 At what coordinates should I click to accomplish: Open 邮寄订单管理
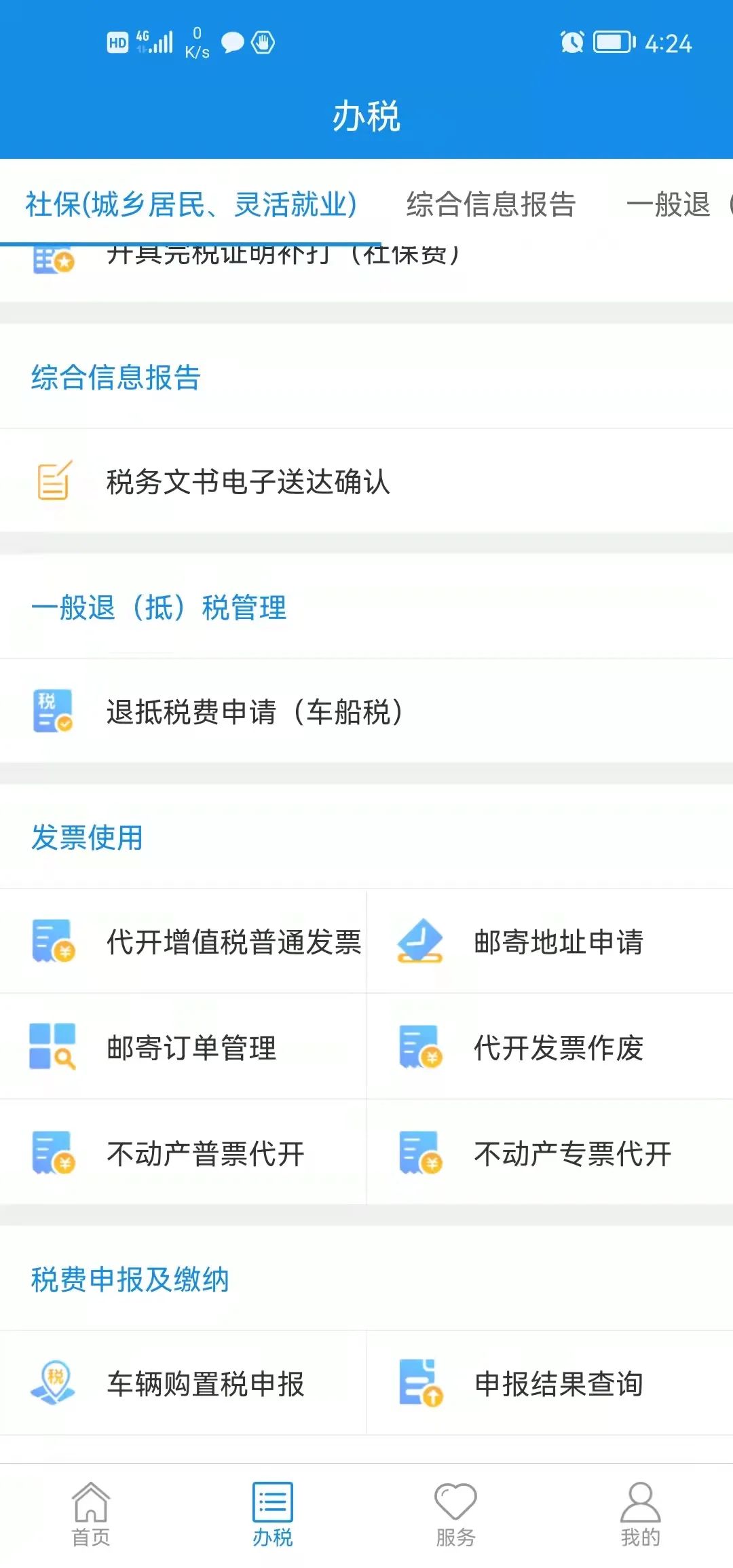(183, 1047)
